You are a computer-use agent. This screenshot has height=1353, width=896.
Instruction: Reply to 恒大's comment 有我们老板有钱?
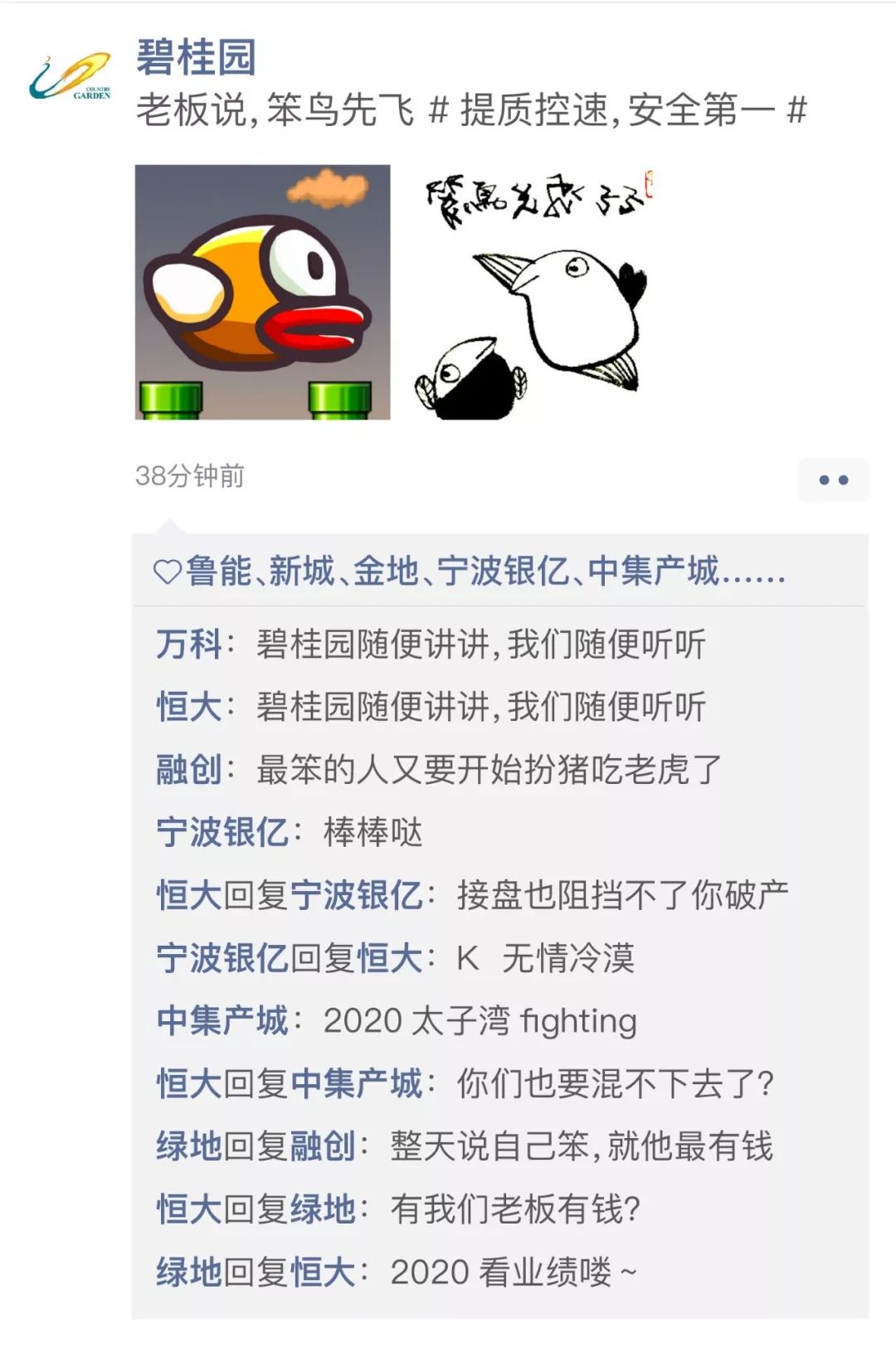coord(514,1209)
